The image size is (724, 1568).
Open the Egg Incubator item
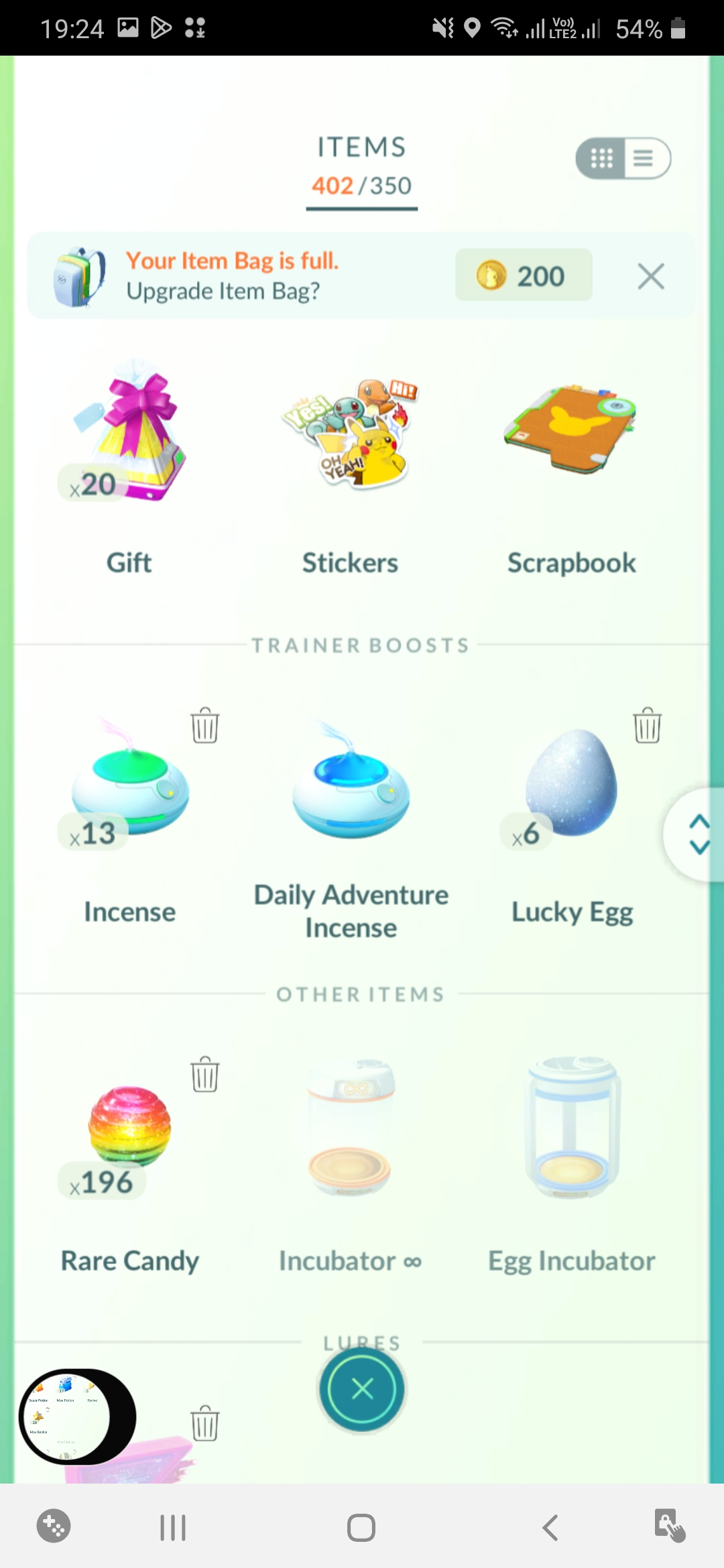point(571,1132)
